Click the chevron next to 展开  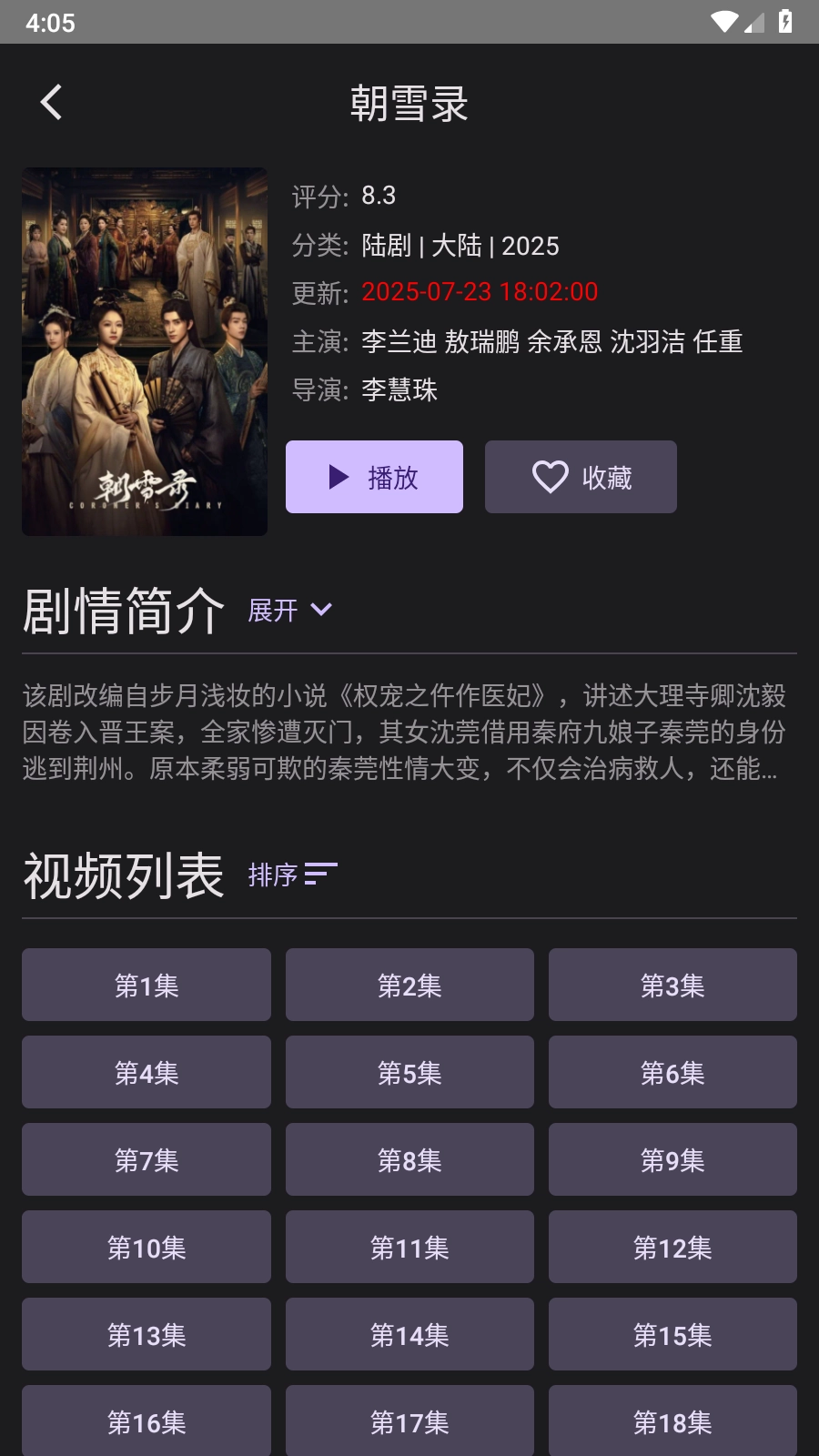tap(319, 610)
